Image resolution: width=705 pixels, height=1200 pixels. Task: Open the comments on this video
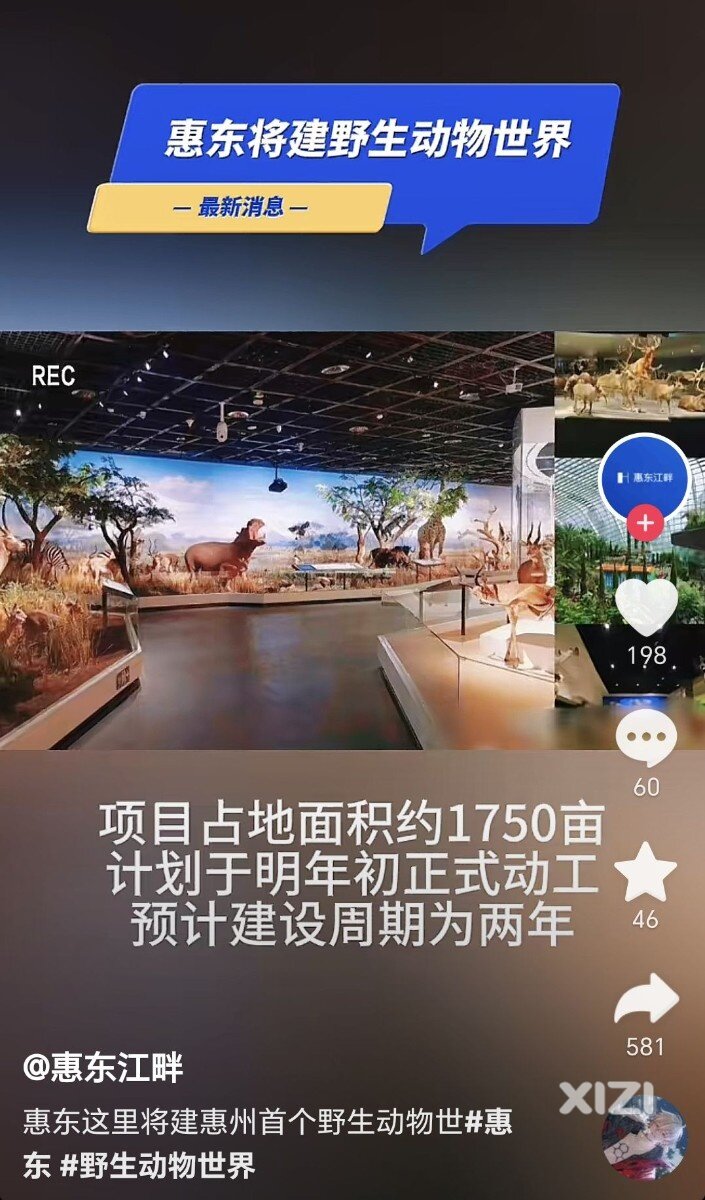pyautogui.click(x=645, y=739)
